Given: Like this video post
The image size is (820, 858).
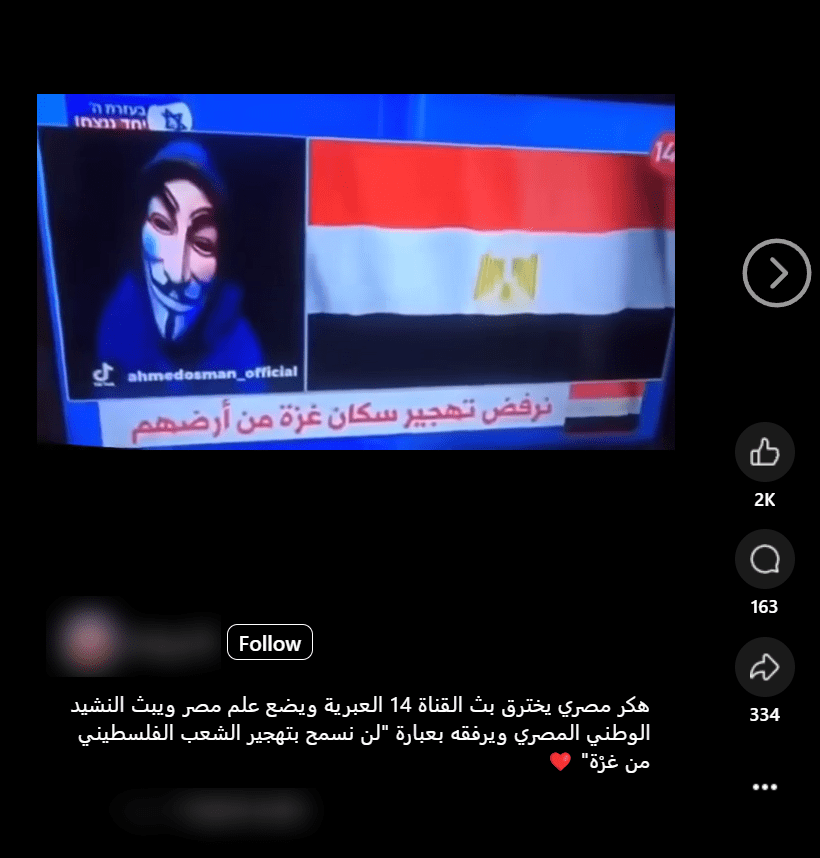Looking at the screenshot, I should pos(764,453).
